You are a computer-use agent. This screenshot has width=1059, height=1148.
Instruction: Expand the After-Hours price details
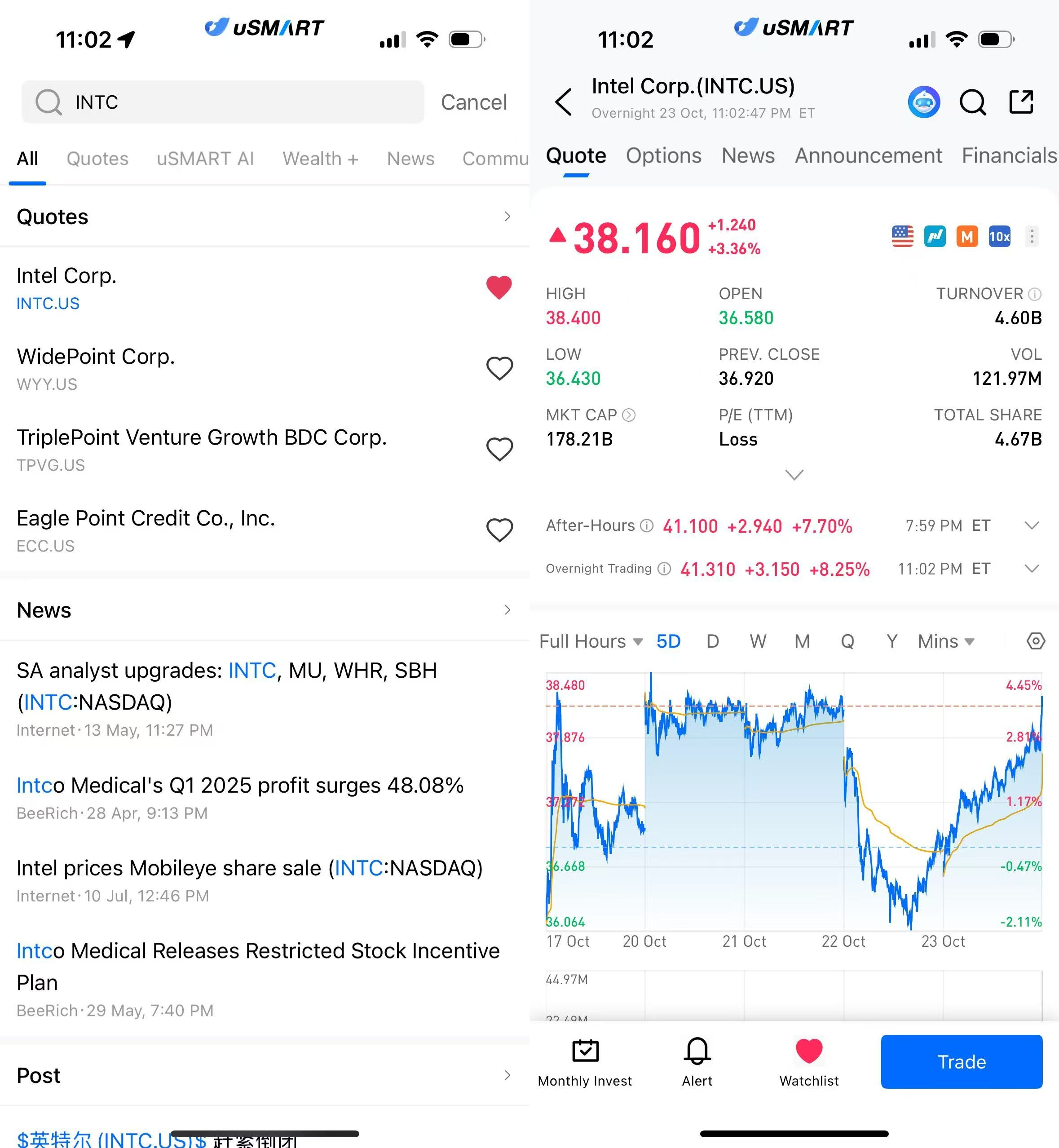1031,525
